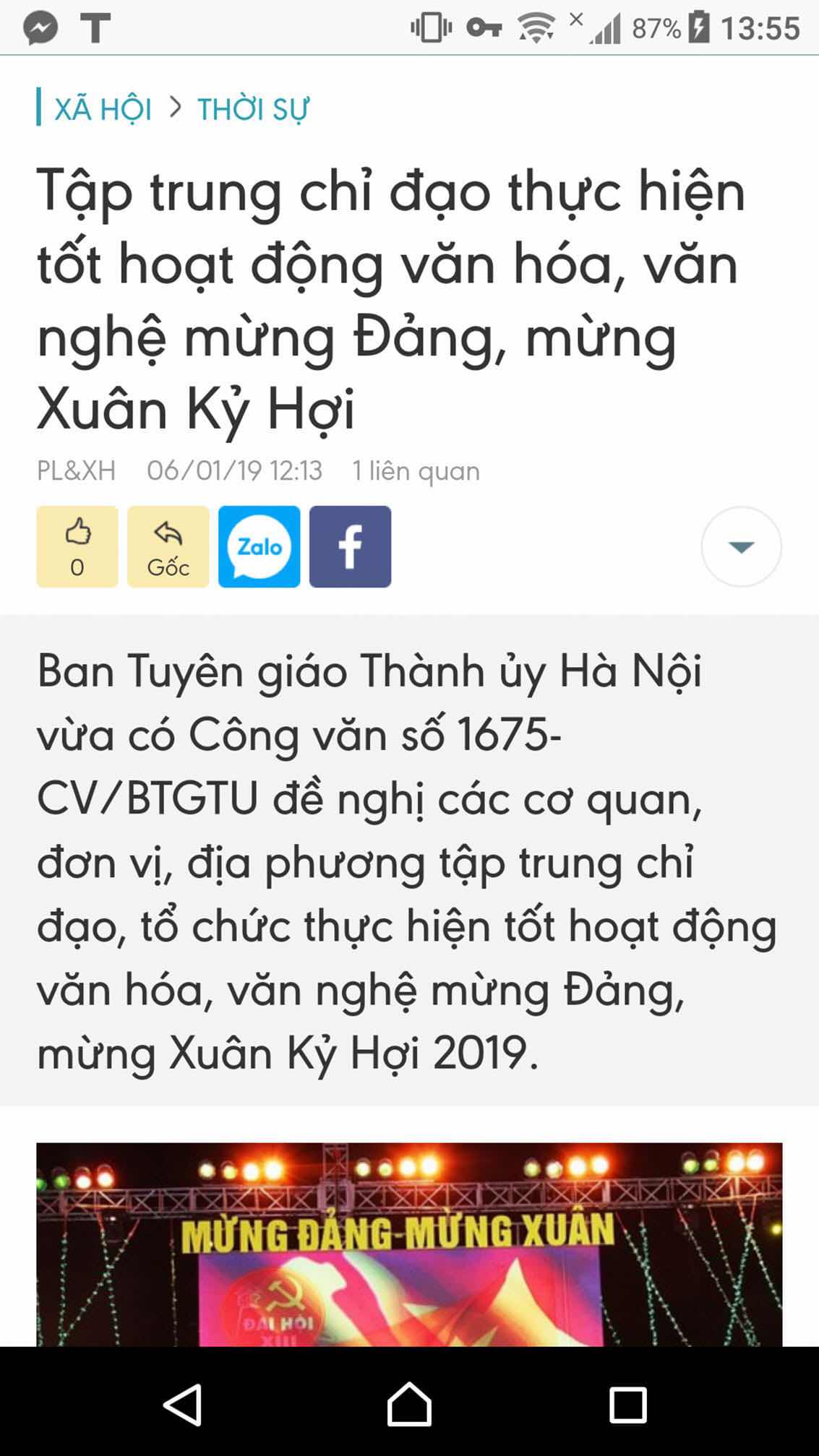The width and height of the screenshot is (819, 1456).
Task: Open the 1 liên quan related link
Action: click(x=416, y=470)
